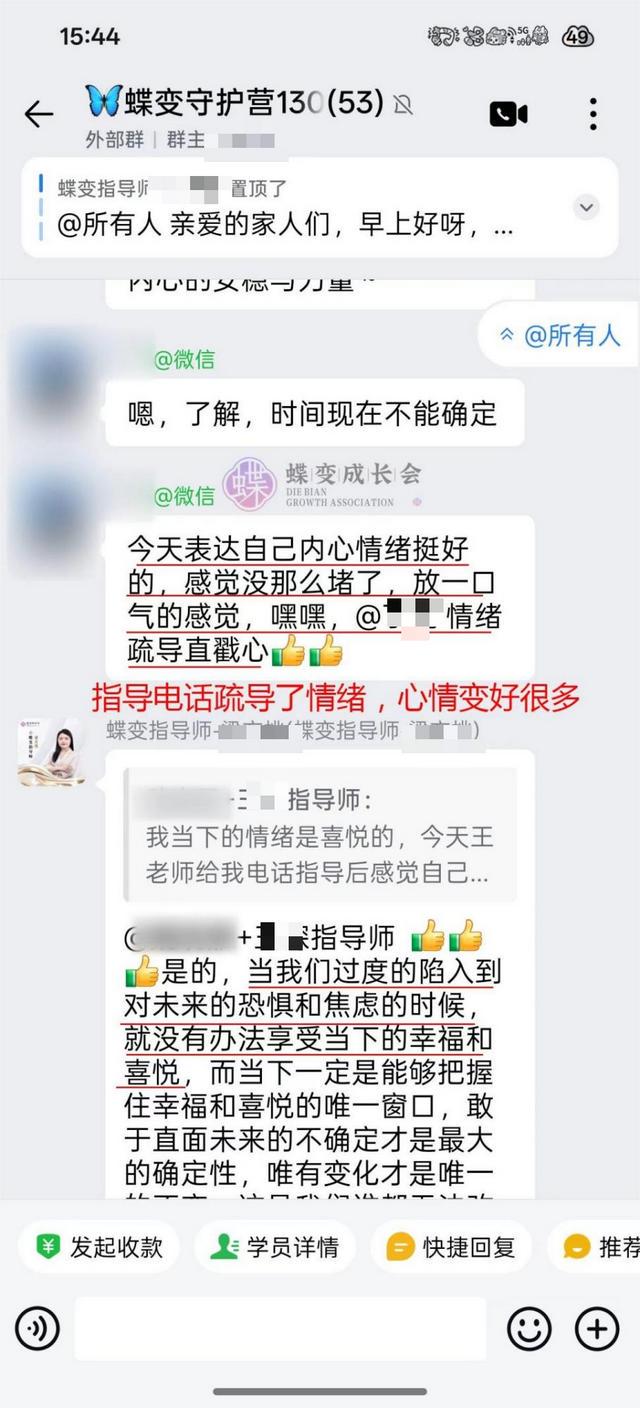
Task: Open the three-dot overflow menu
Action: click(593, 114)
